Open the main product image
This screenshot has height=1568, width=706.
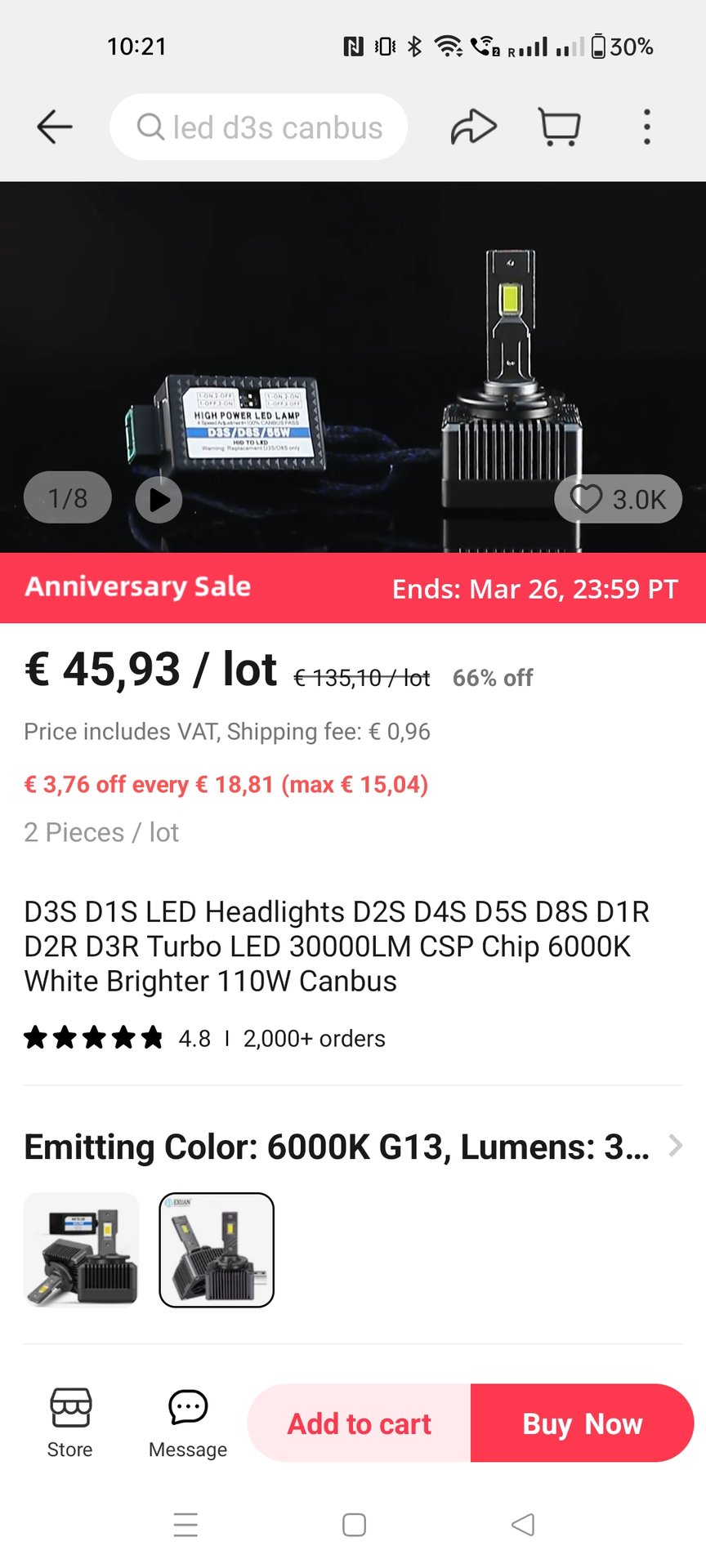353,367
